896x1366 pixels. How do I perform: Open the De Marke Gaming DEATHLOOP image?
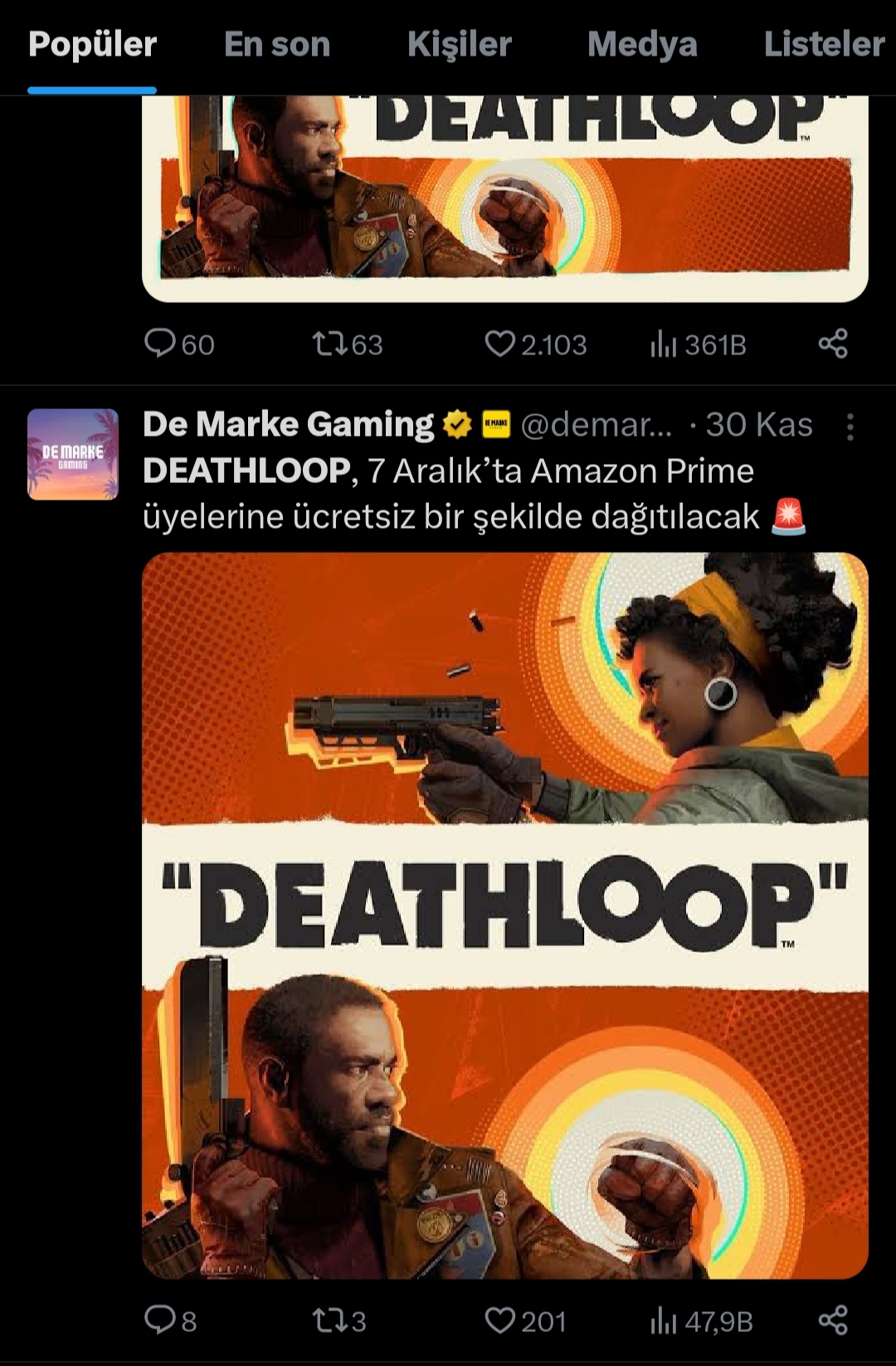[x=504, y=915]
